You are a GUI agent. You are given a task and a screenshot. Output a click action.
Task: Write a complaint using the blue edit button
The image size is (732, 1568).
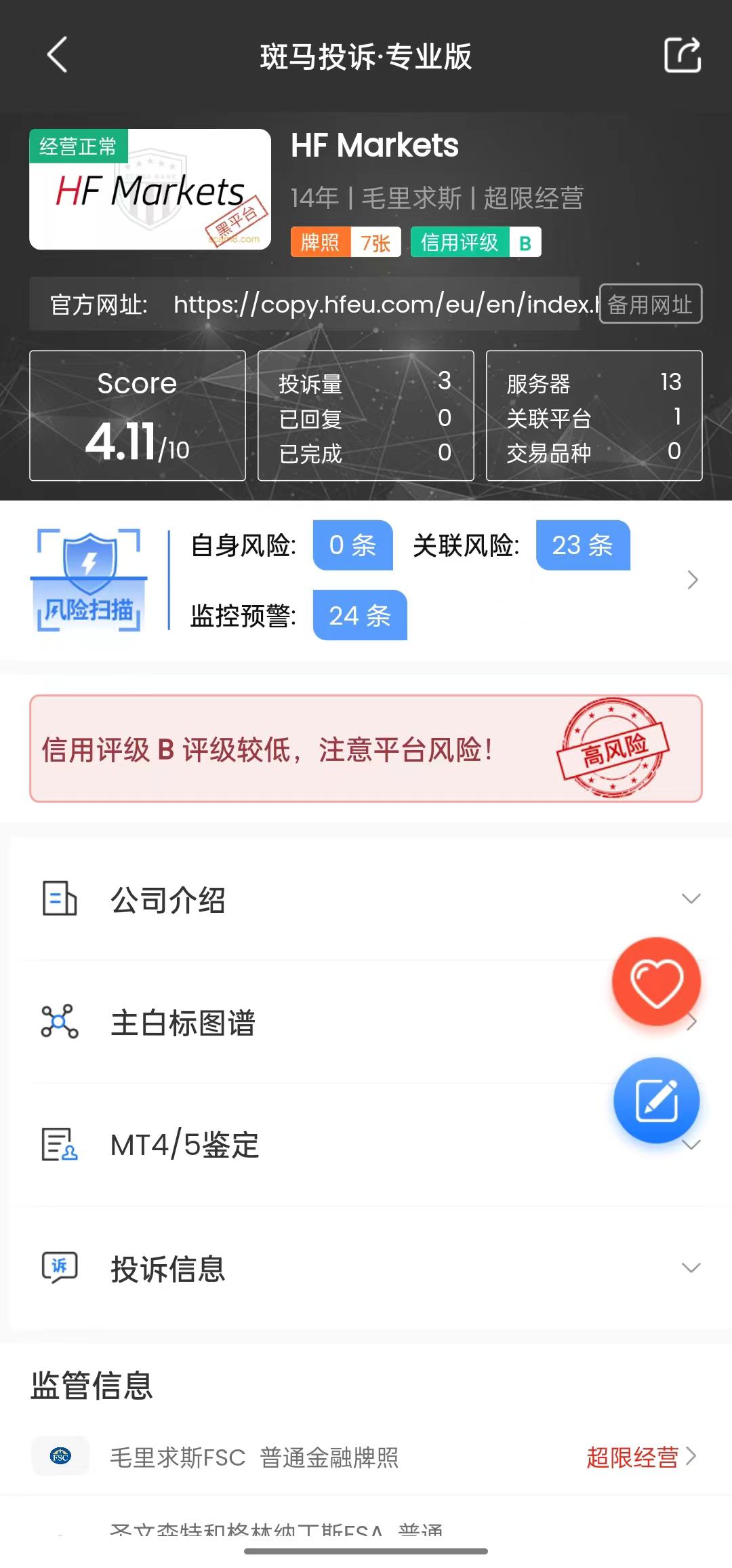(x=656, y=1100)
